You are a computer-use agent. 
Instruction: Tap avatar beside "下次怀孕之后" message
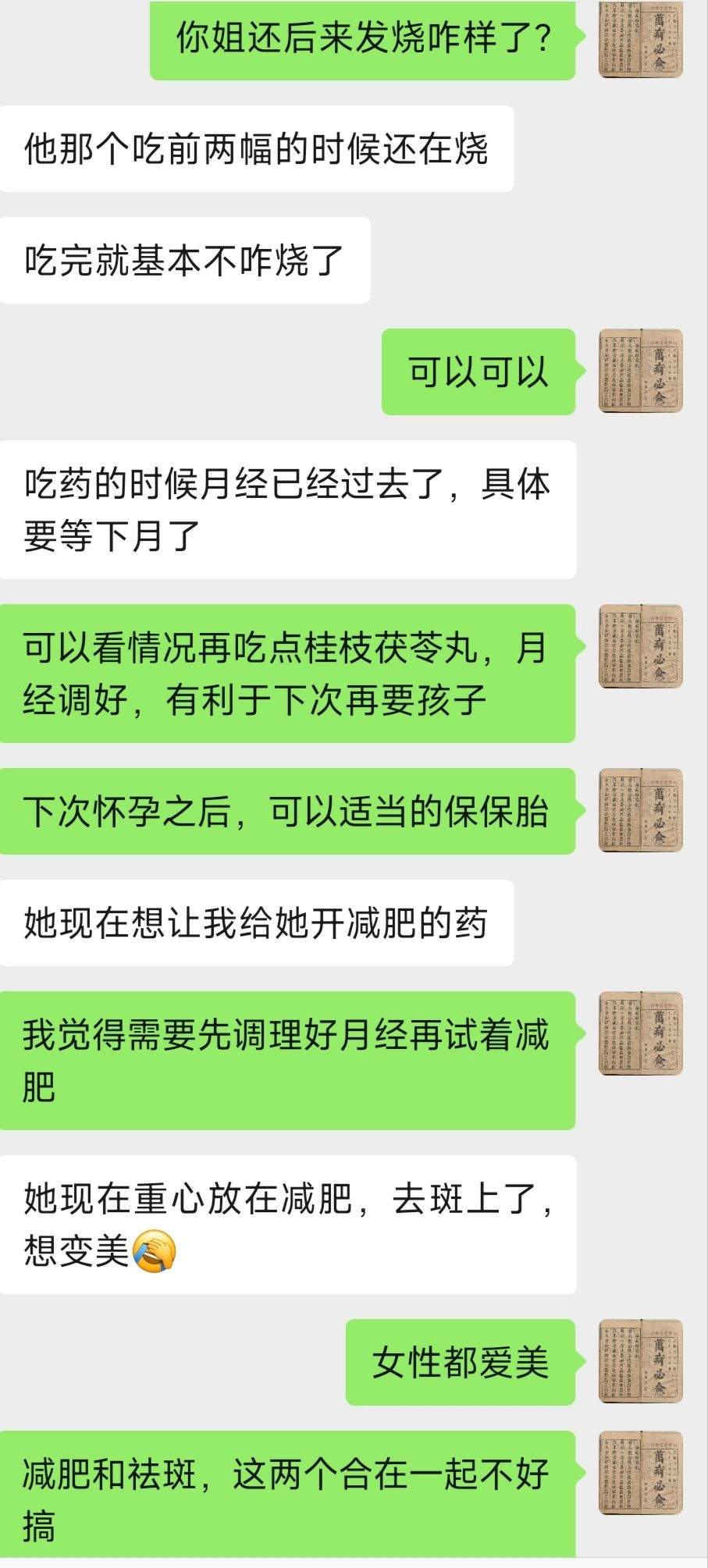[641, 810]
